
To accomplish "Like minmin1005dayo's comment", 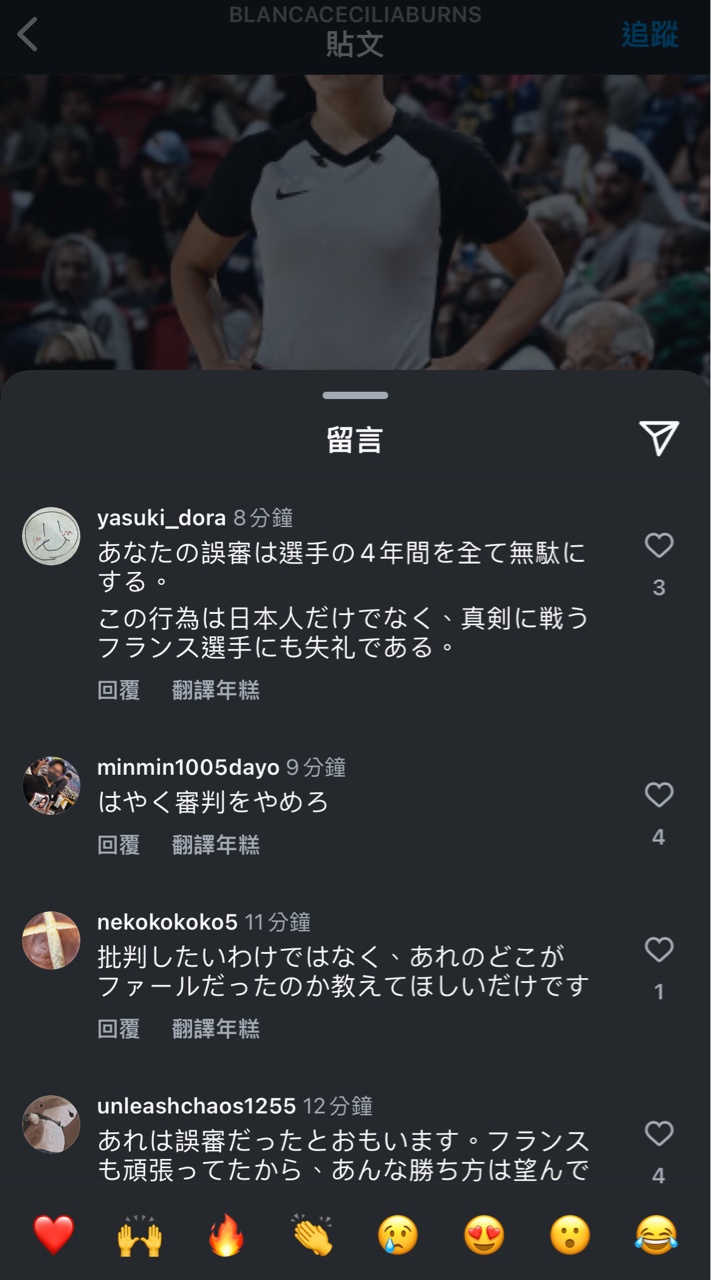I will tap(658, 795).
